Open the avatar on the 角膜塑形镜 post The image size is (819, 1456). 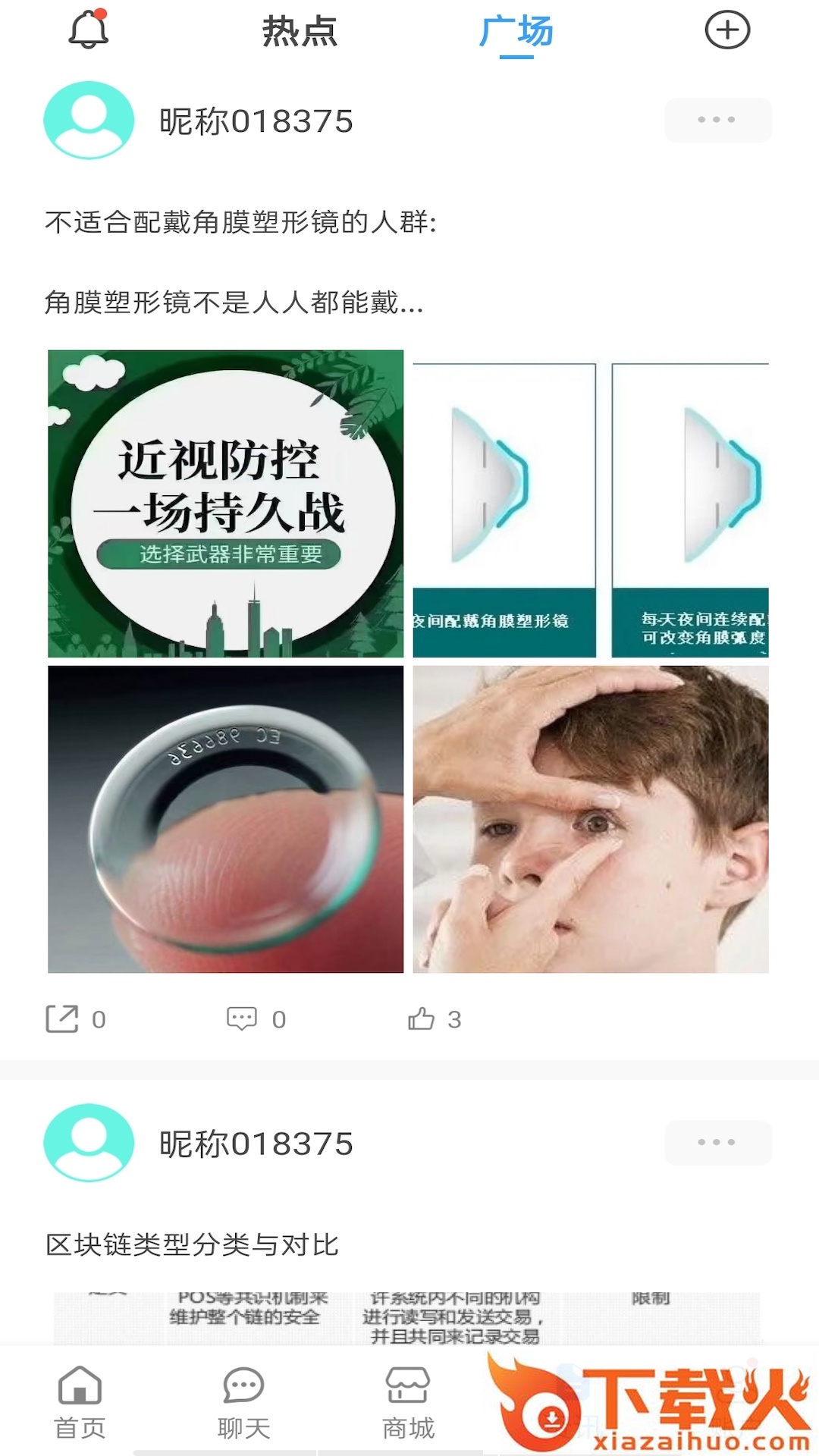click(89, 120)
